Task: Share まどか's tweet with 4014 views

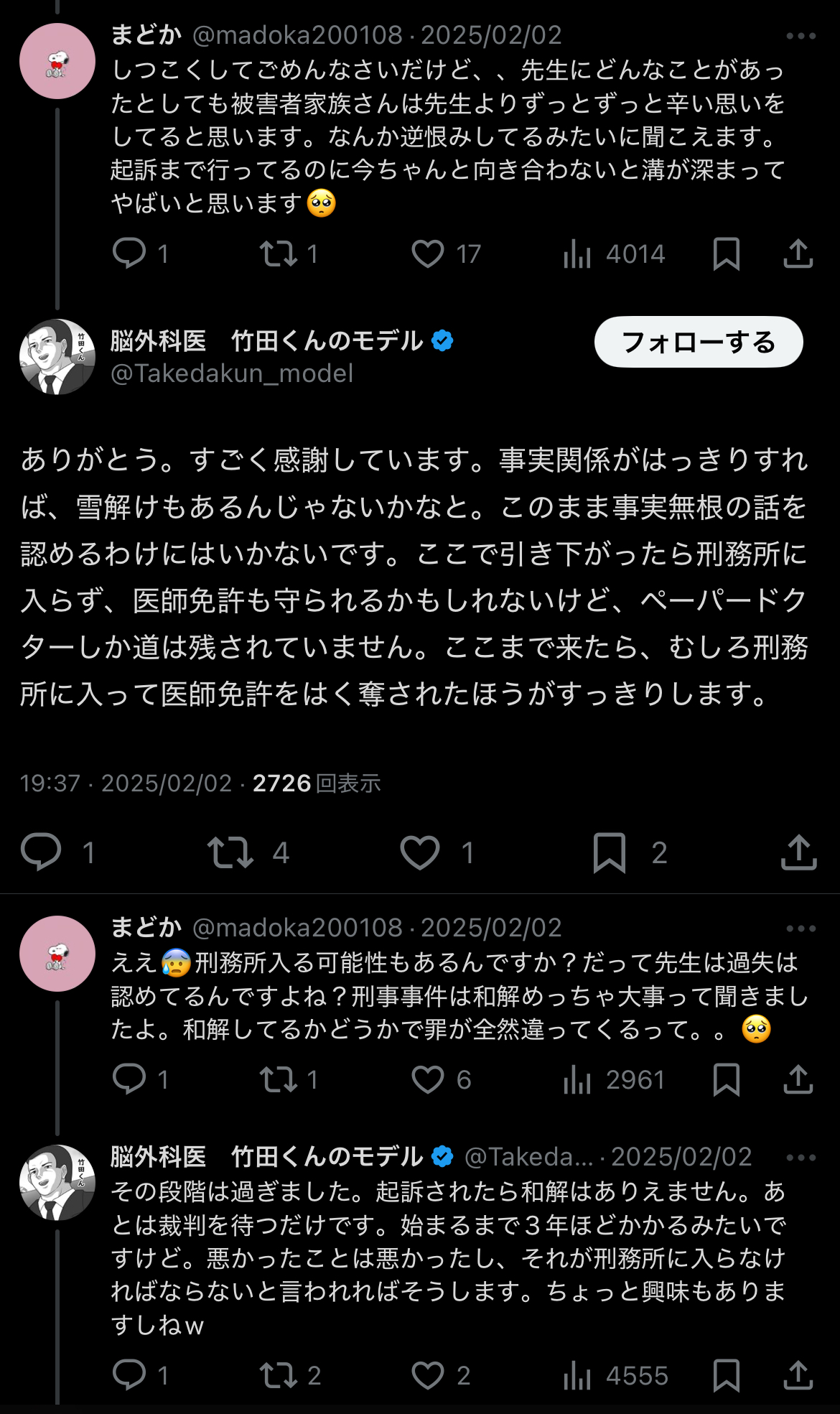Action: pyautogui.click(x=798, y=254)
